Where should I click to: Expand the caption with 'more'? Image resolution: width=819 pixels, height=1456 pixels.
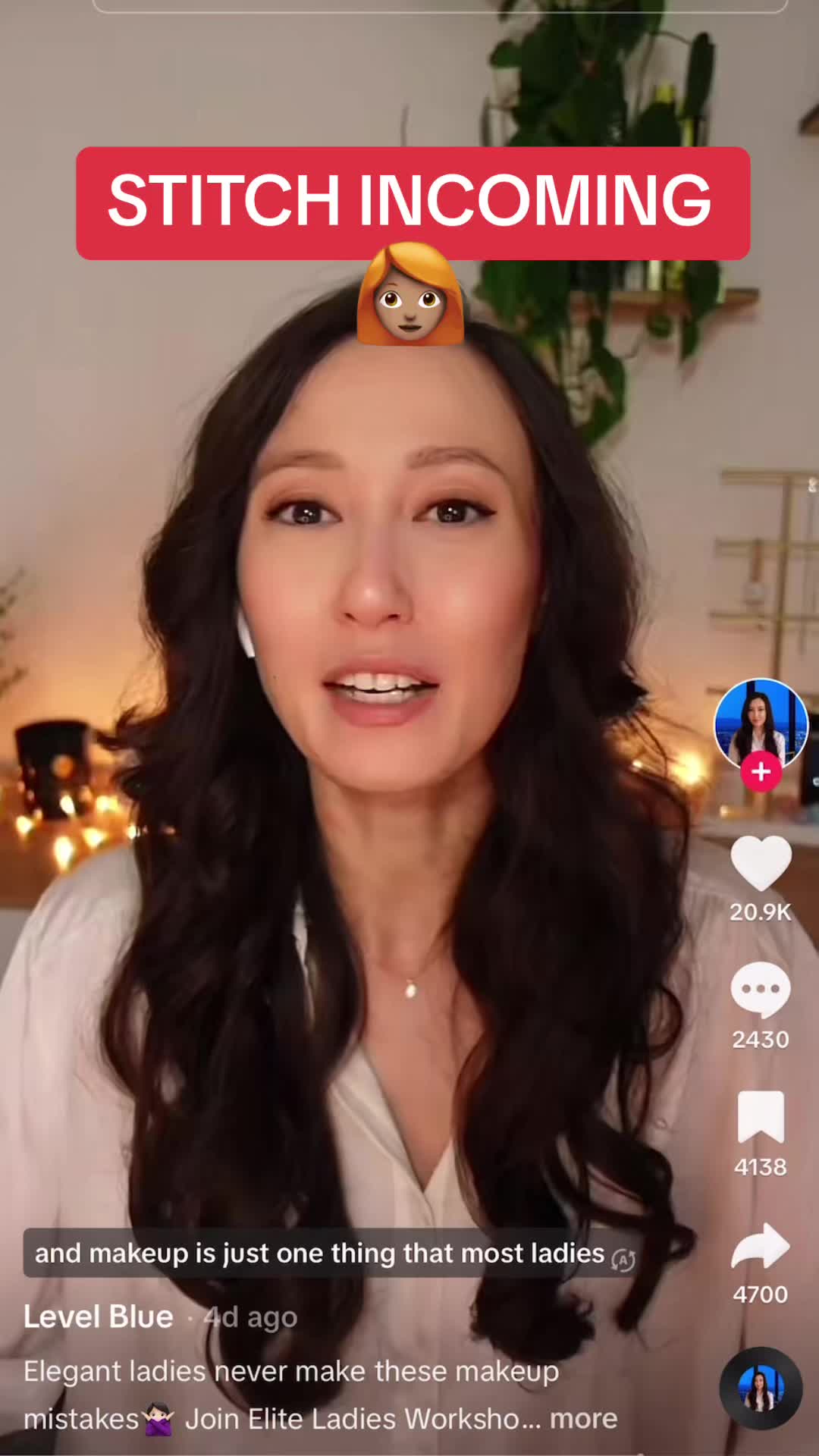point(583,1419)
